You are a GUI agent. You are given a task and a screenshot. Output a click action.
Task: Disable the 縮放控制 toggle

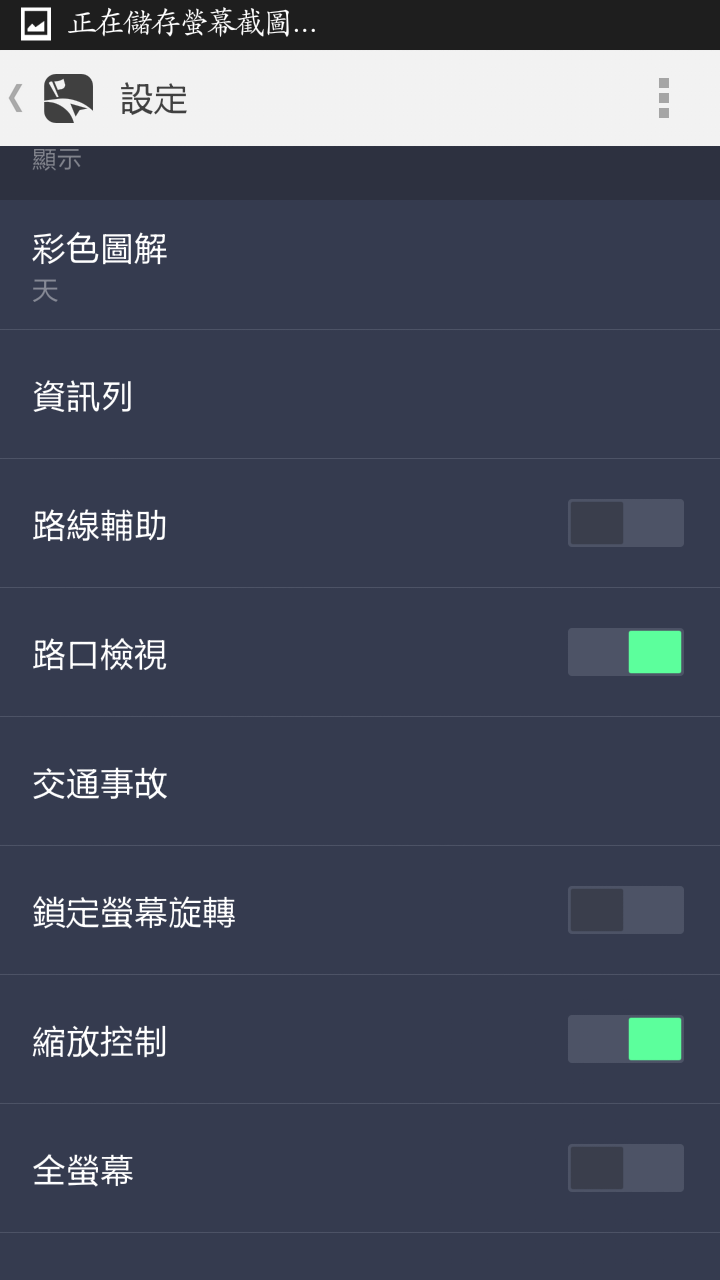625,1039
